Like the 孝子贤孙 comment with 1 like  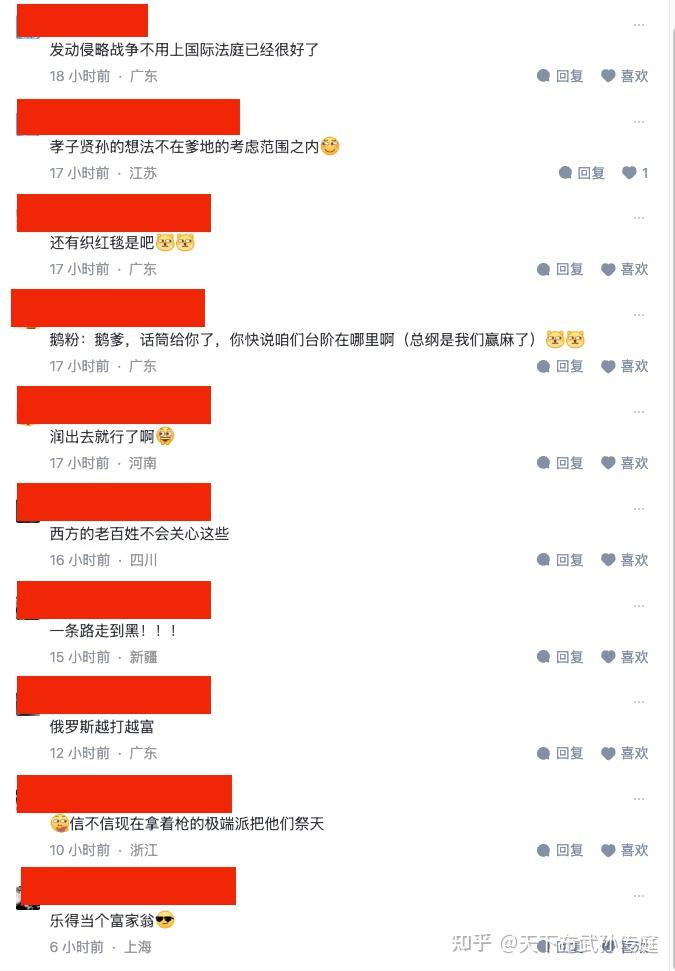pos(635,173)
